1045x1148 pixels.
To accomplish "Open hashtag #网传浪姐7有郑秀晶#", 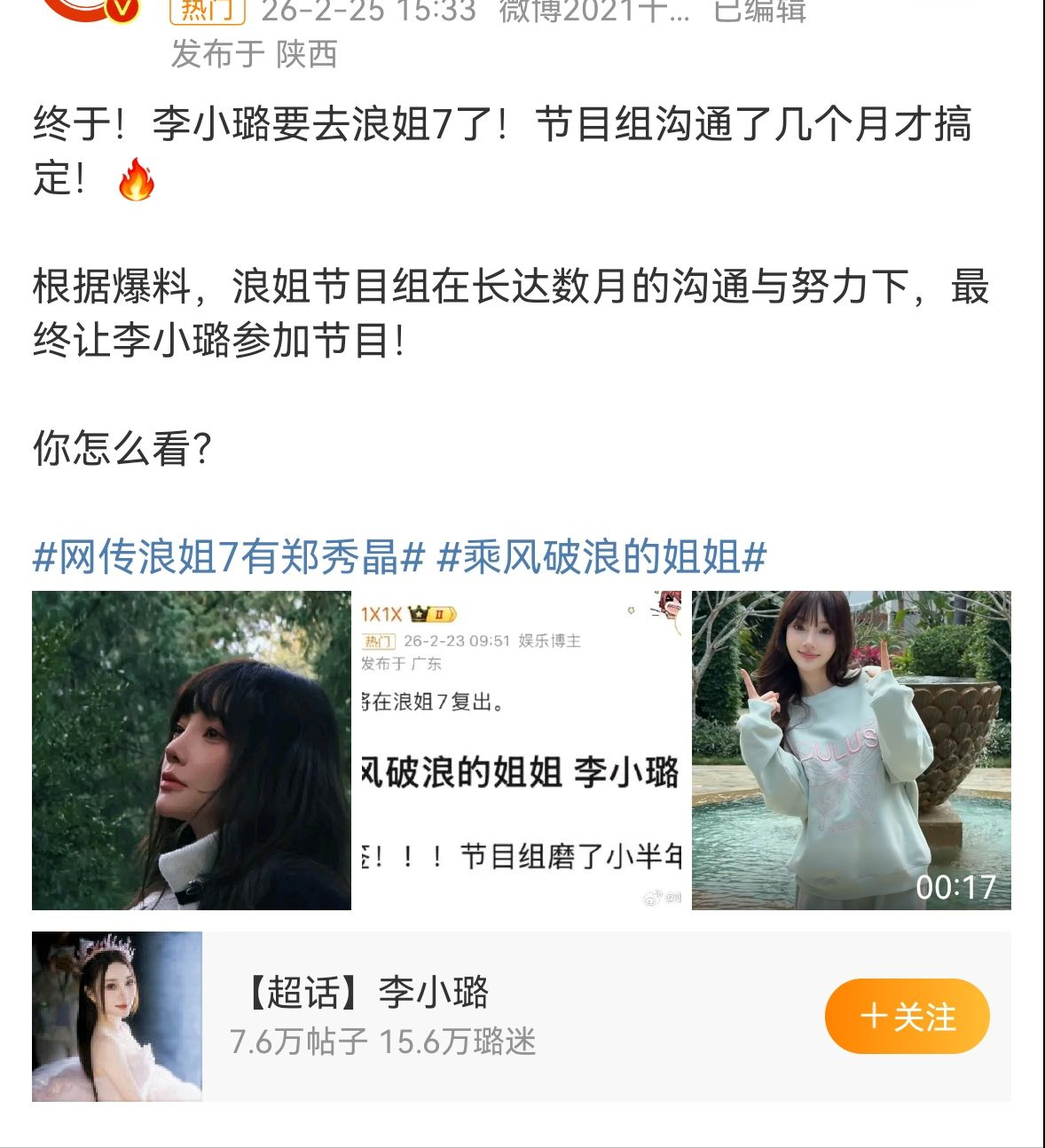I will point(229,557).
